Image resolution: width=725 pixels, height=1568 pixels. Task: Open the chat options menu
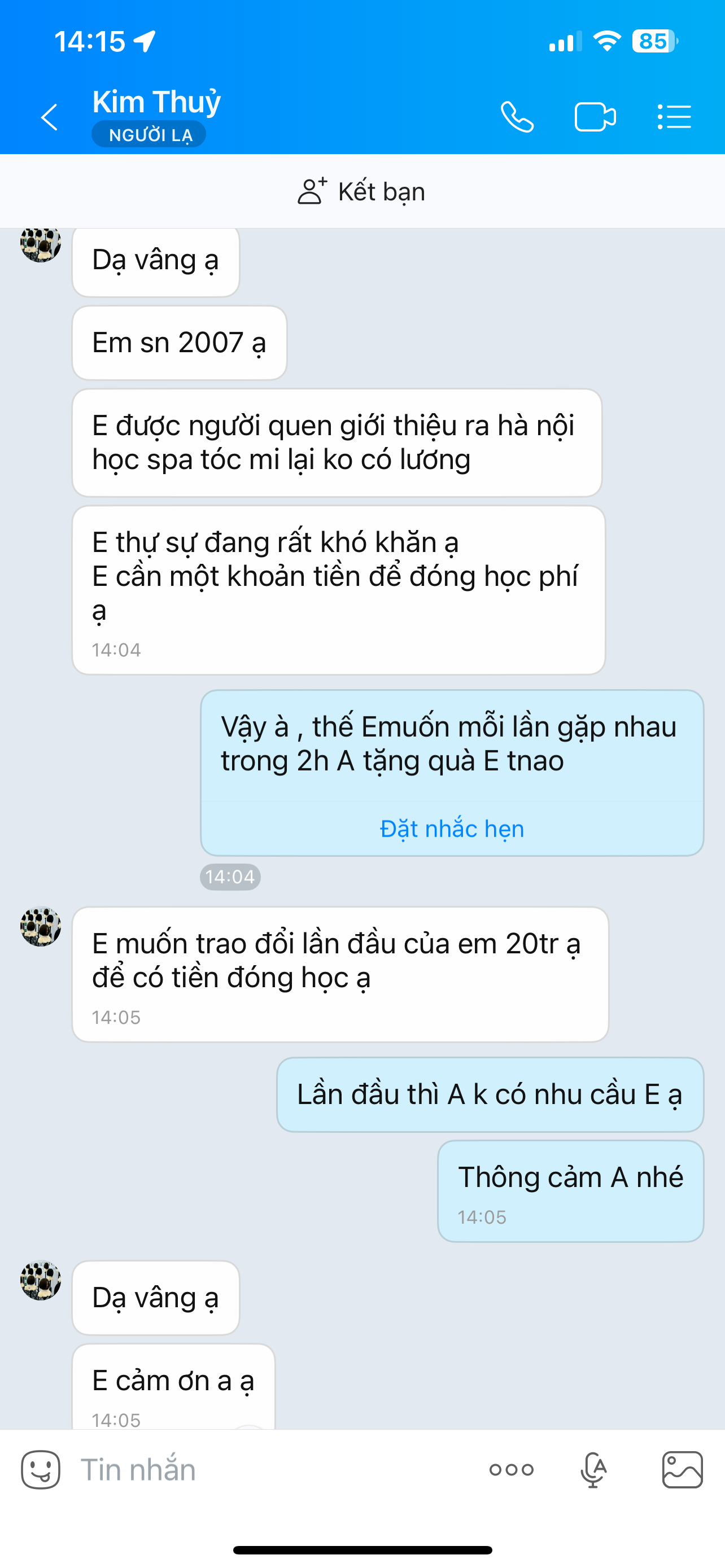[674, 117]
